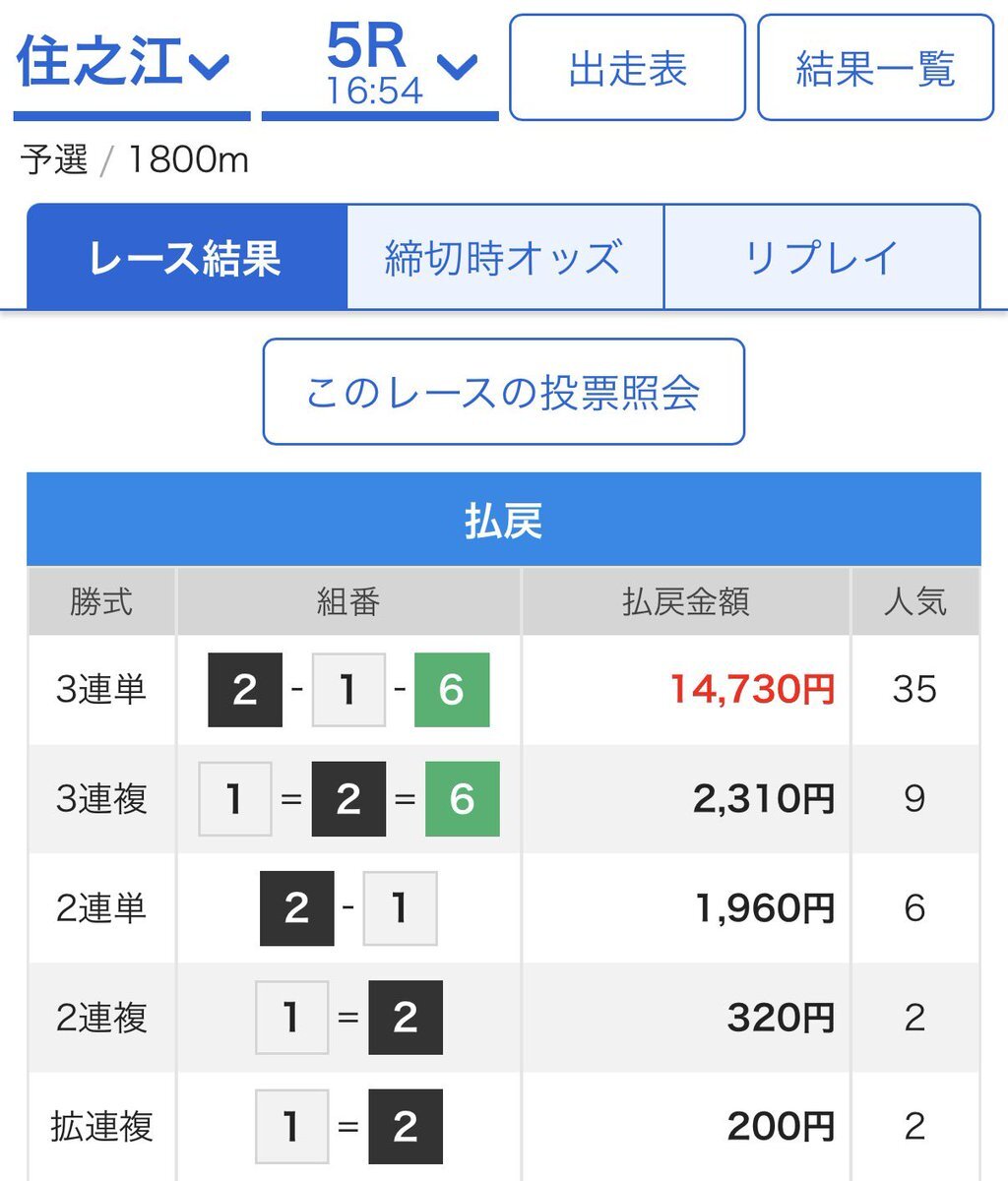Select the green boat 6 badge in 3連複 row

pos(462,798)
